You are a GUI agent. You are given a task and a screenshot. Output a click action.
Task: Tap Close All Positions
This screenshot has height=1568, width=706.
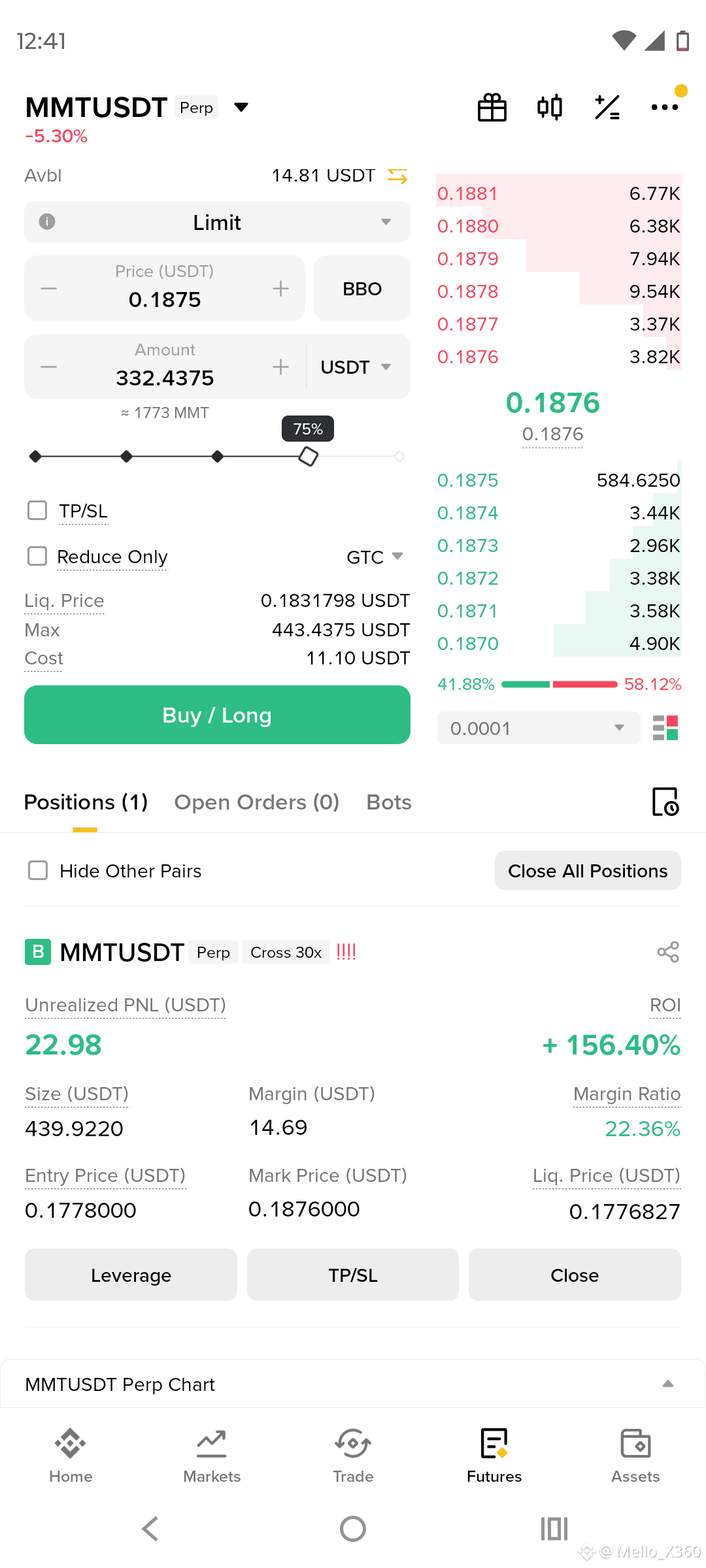coord(588,870)
